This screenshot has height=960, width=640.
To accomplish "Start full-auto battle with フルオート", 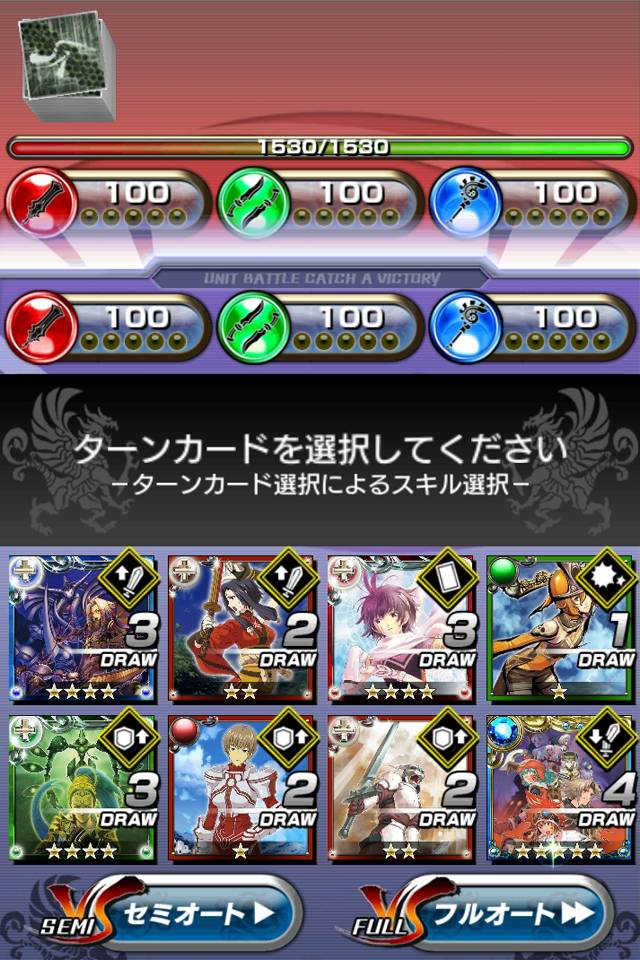I will 500,914.
